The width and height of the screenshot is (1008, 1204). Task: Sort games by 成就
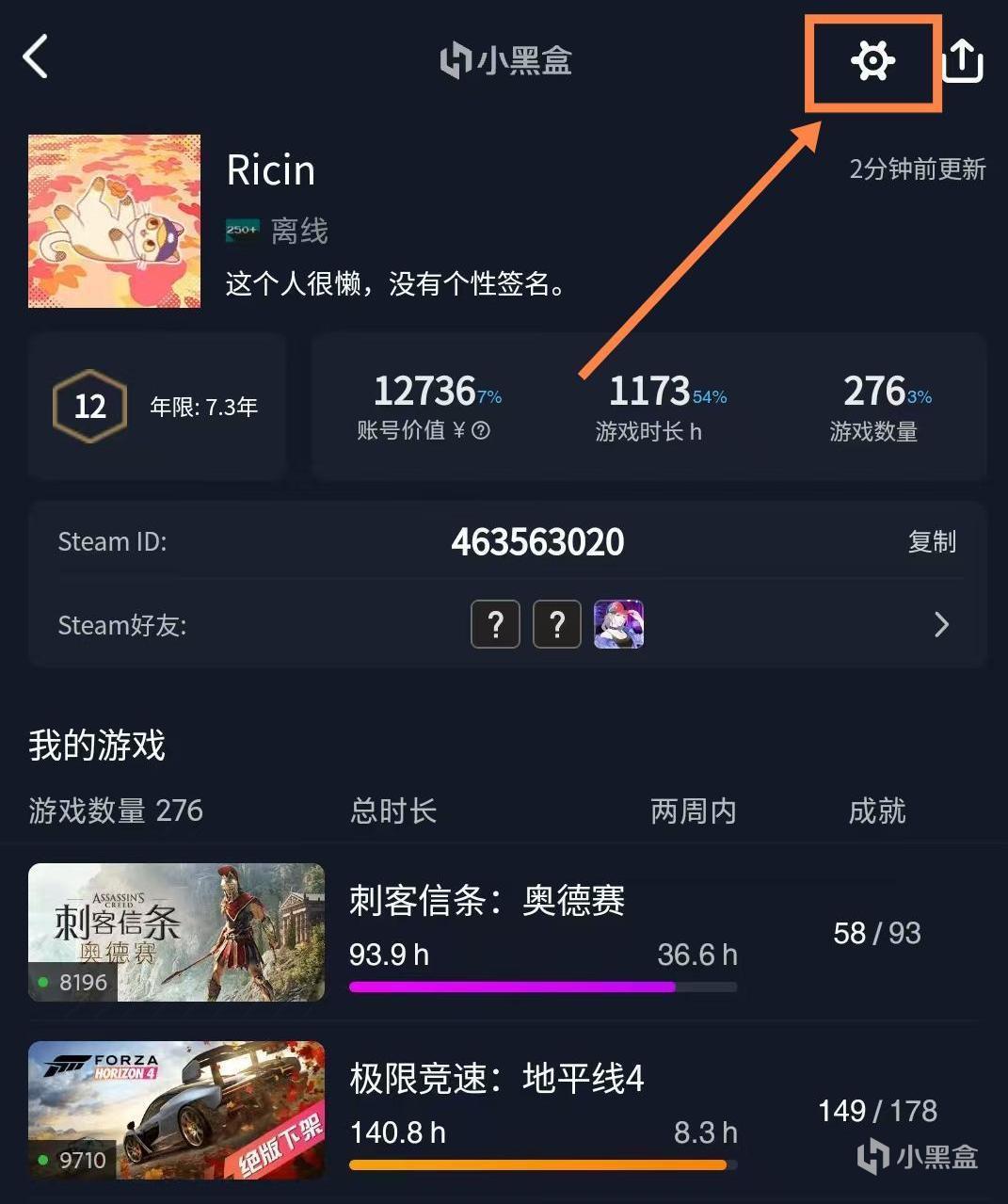(x=876, y=811)
